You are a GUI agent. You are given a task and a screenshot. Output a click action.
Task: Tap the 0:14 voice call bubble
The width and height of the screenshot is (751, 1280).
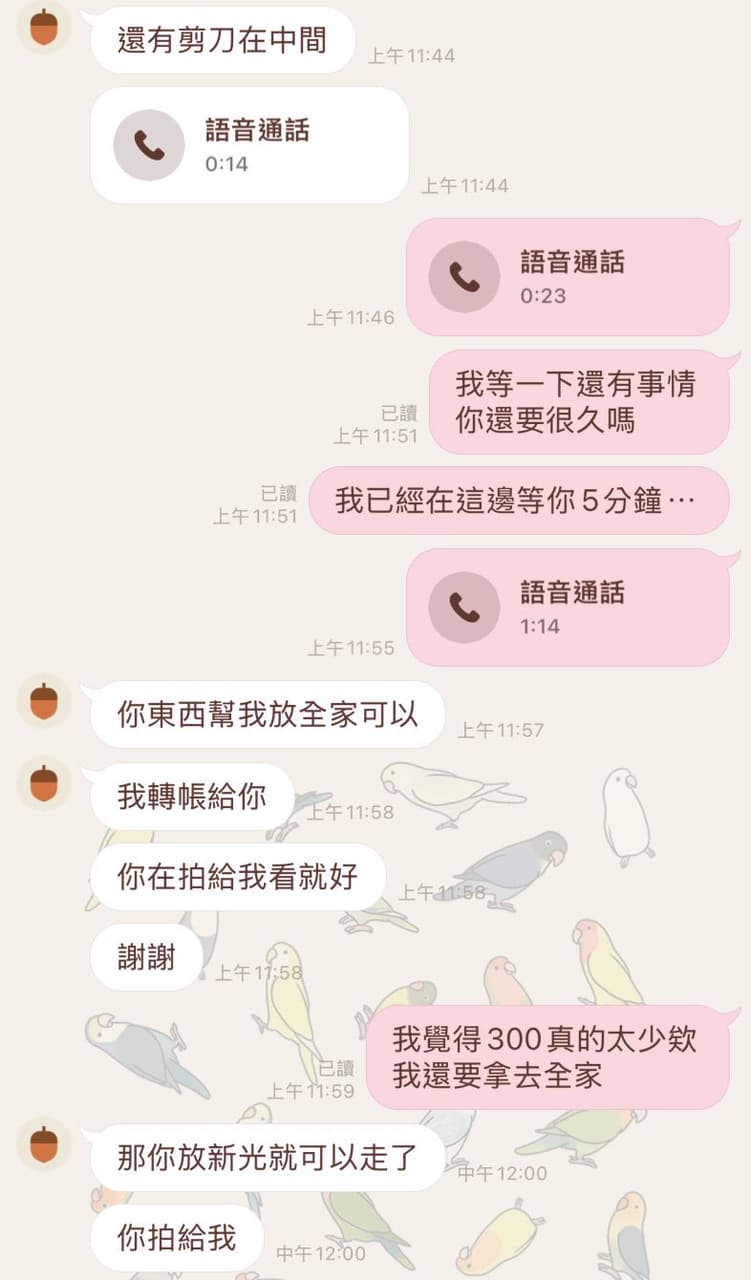(249, 145)
